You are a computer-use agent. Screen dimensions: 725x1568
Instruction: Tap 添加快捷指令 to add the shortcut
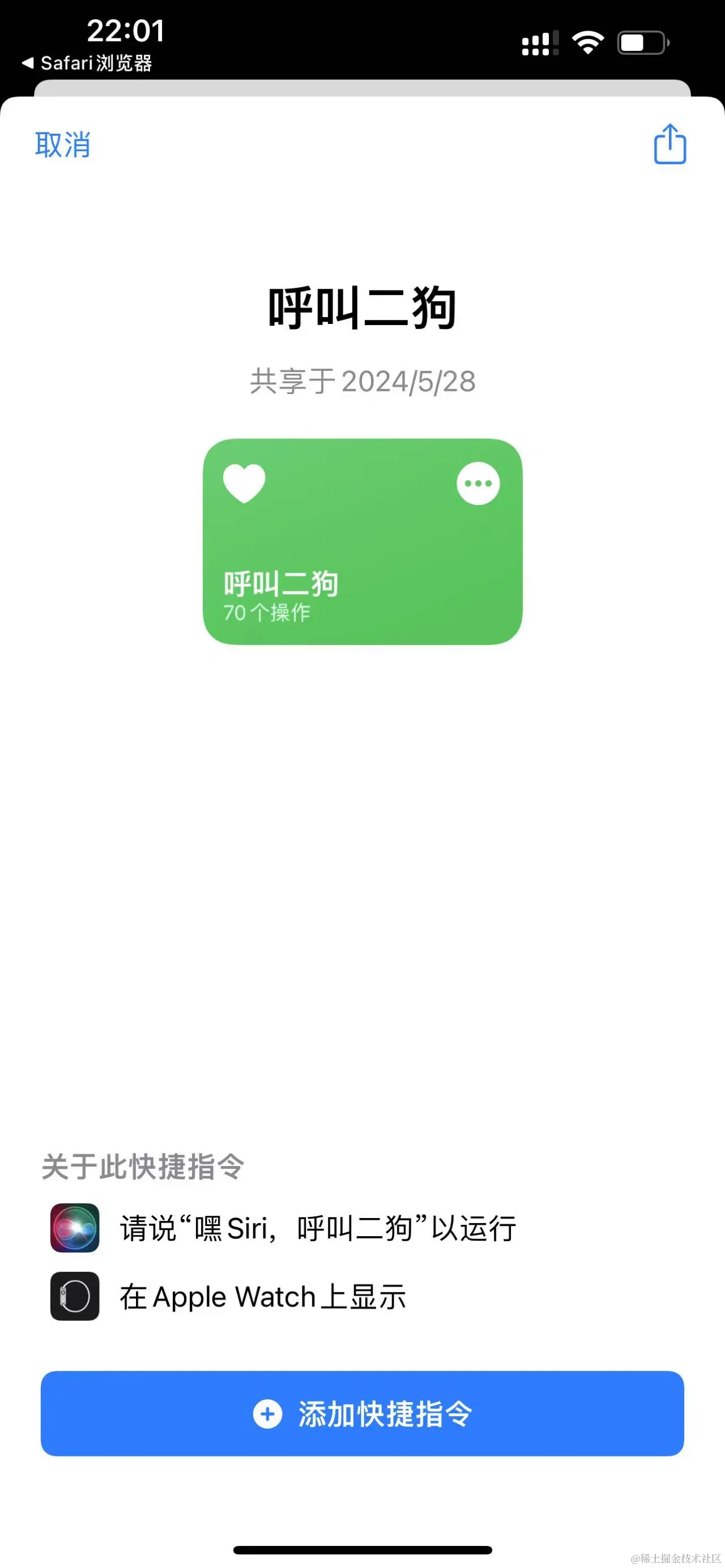click(x=362, y=1413)
